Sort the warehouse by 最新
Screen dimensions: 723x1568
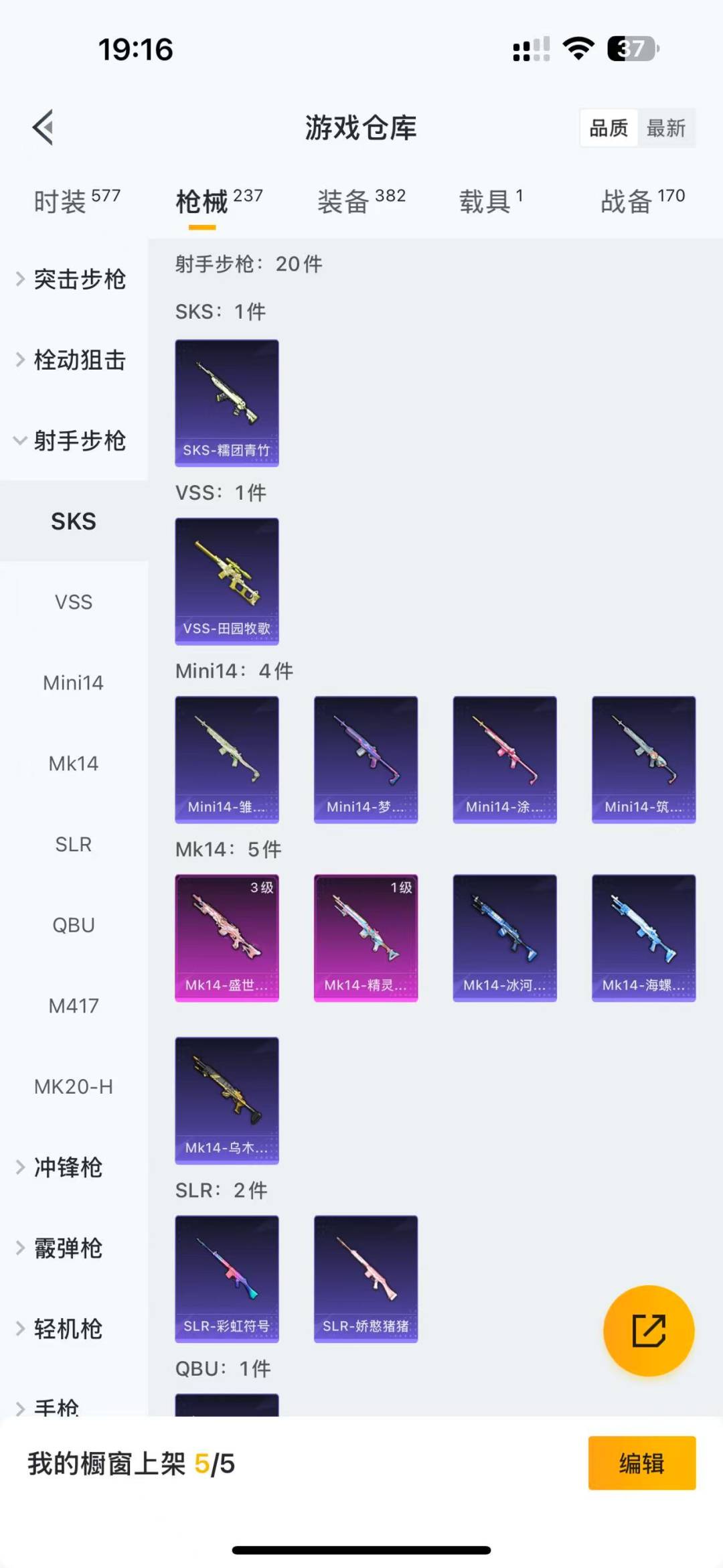point(666,128)
